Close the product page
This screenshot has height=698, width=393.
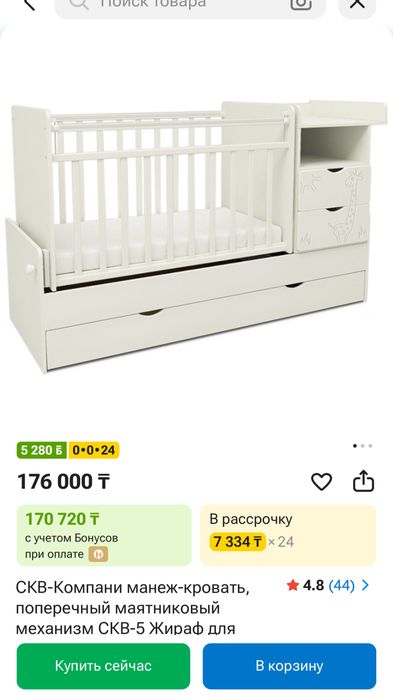357,5
